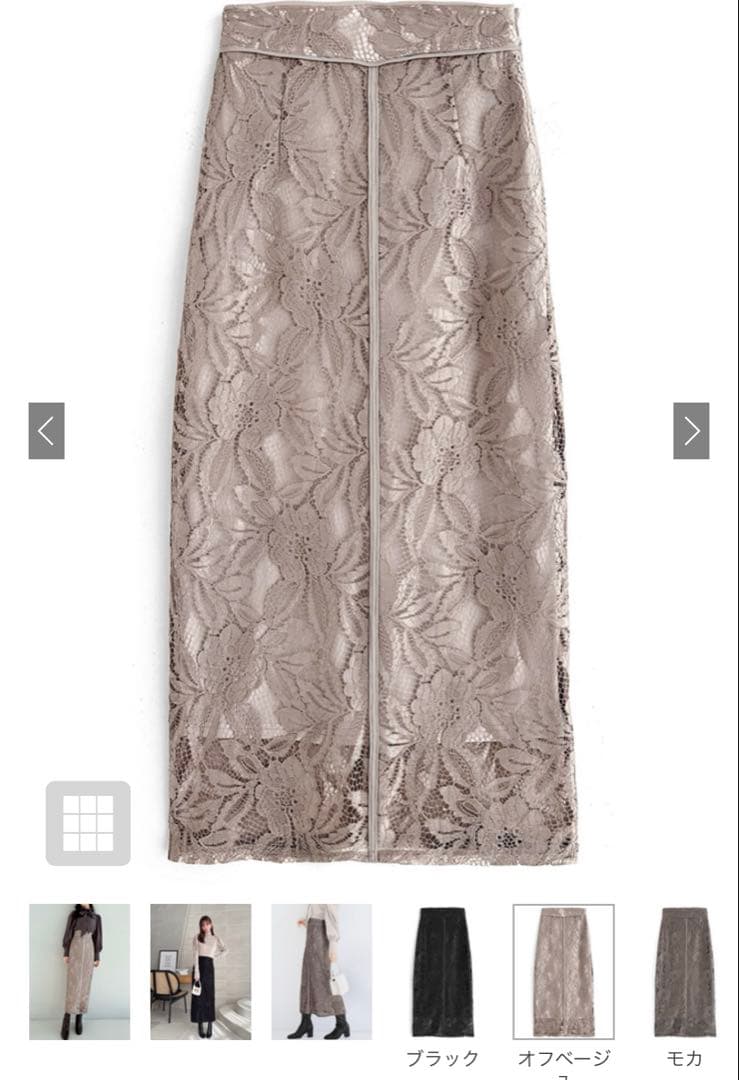
Task: View model photo with brown blouse and lace skirt
Action: [79, 971]
